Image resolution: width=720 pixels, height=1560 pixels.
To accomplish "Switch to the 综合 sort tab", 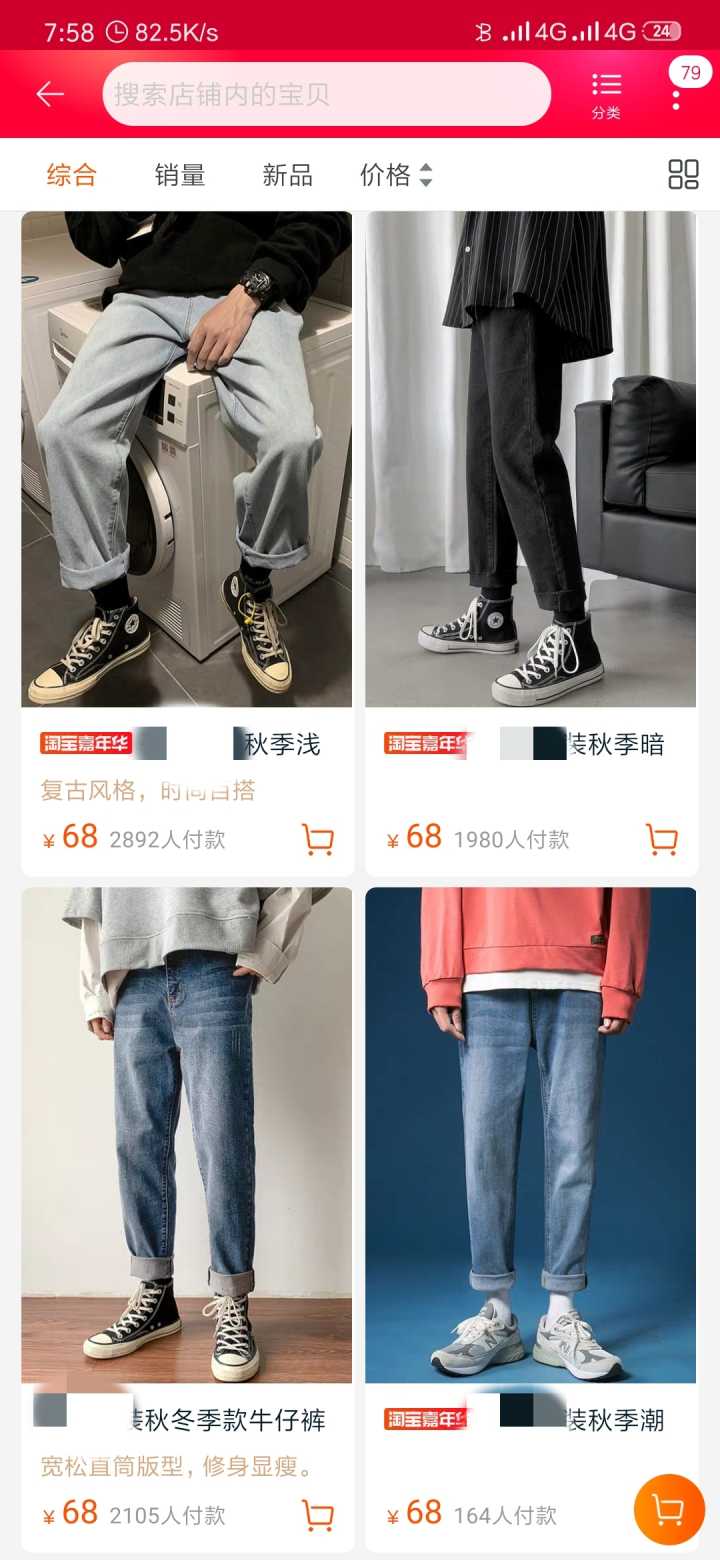I will (x=72, y=176).
